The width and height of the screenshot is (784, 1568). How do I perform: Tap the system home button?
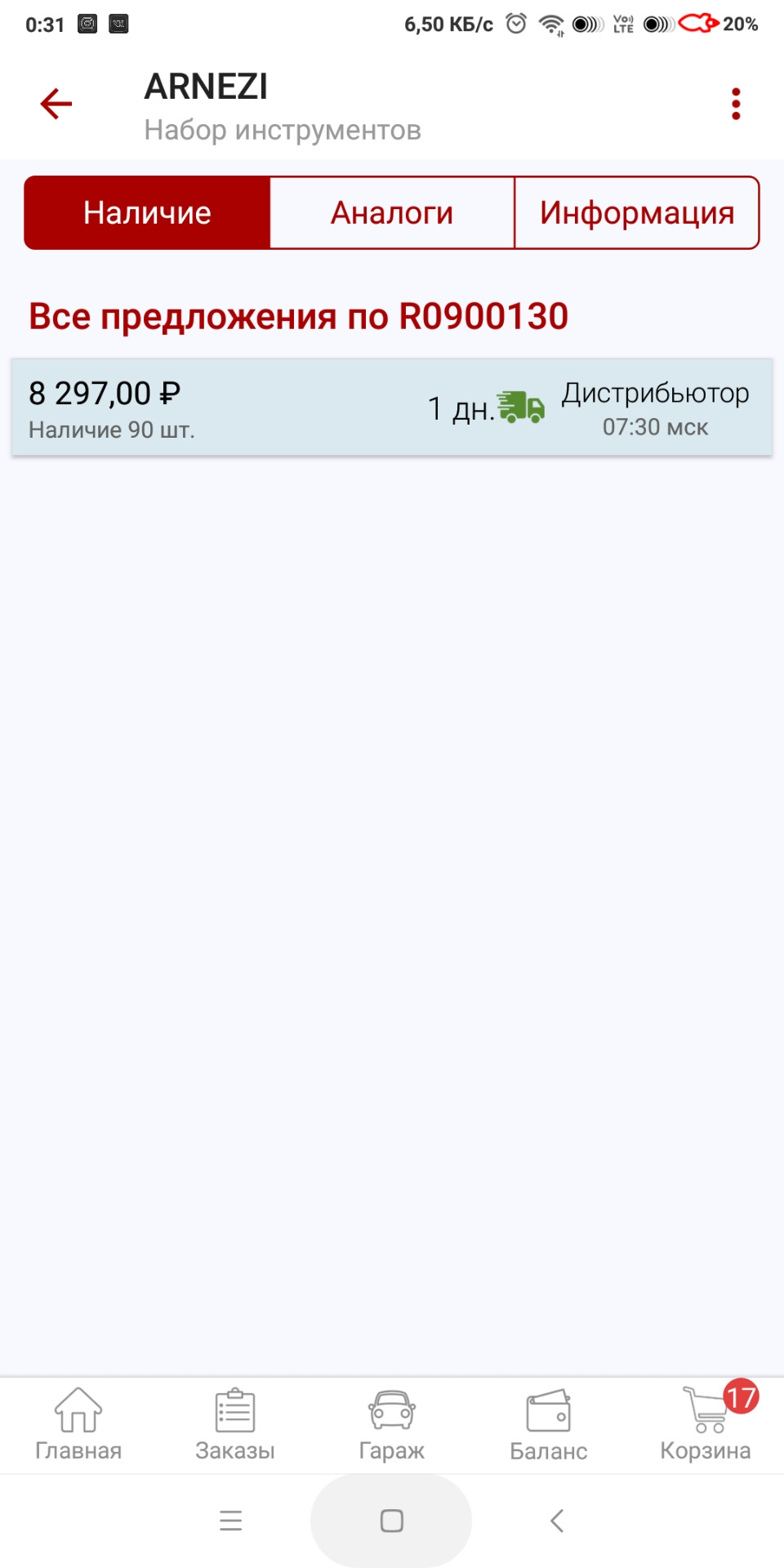392,1521
